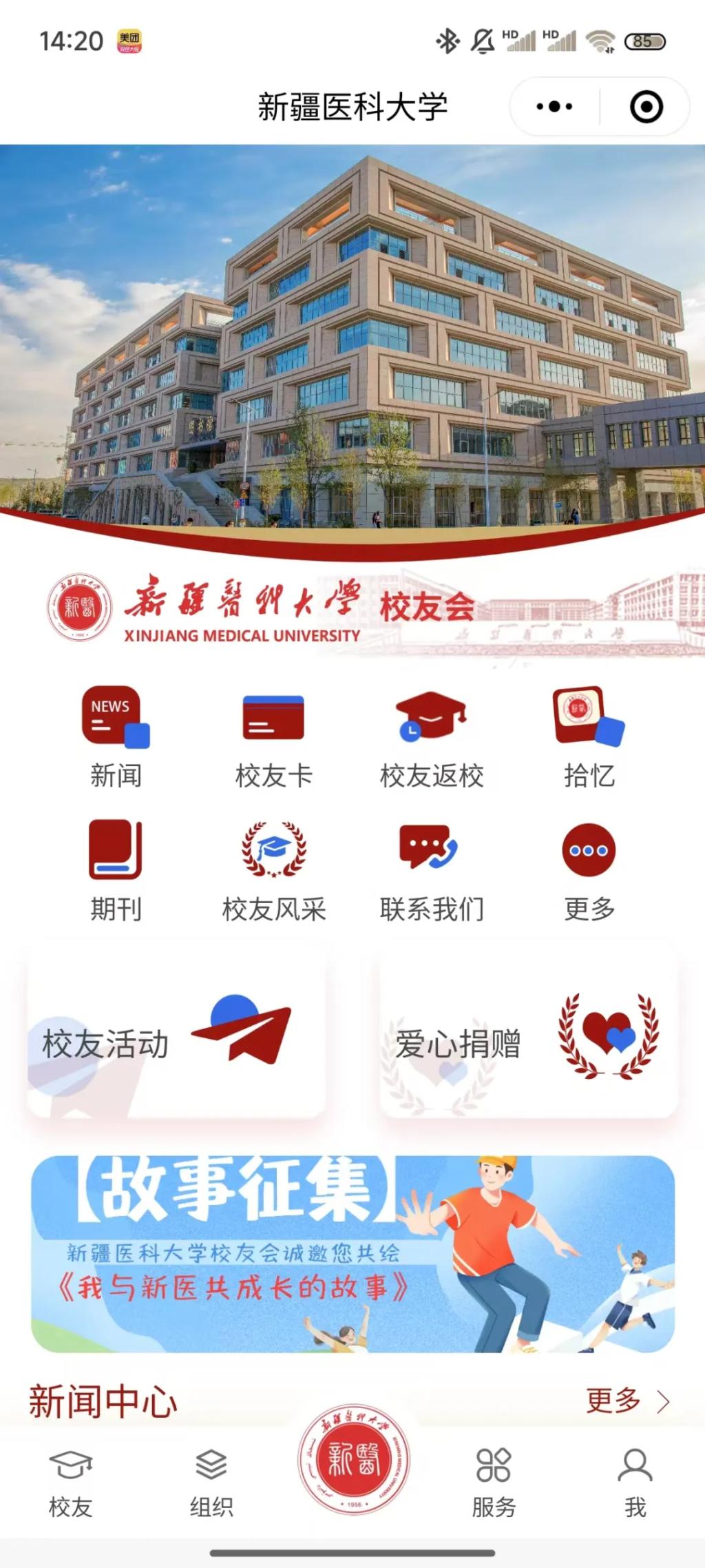The width and height of the screenshot is (705, 1568).
Task: Tap the center university emblem tab
Action: (x=353, y=1459)
